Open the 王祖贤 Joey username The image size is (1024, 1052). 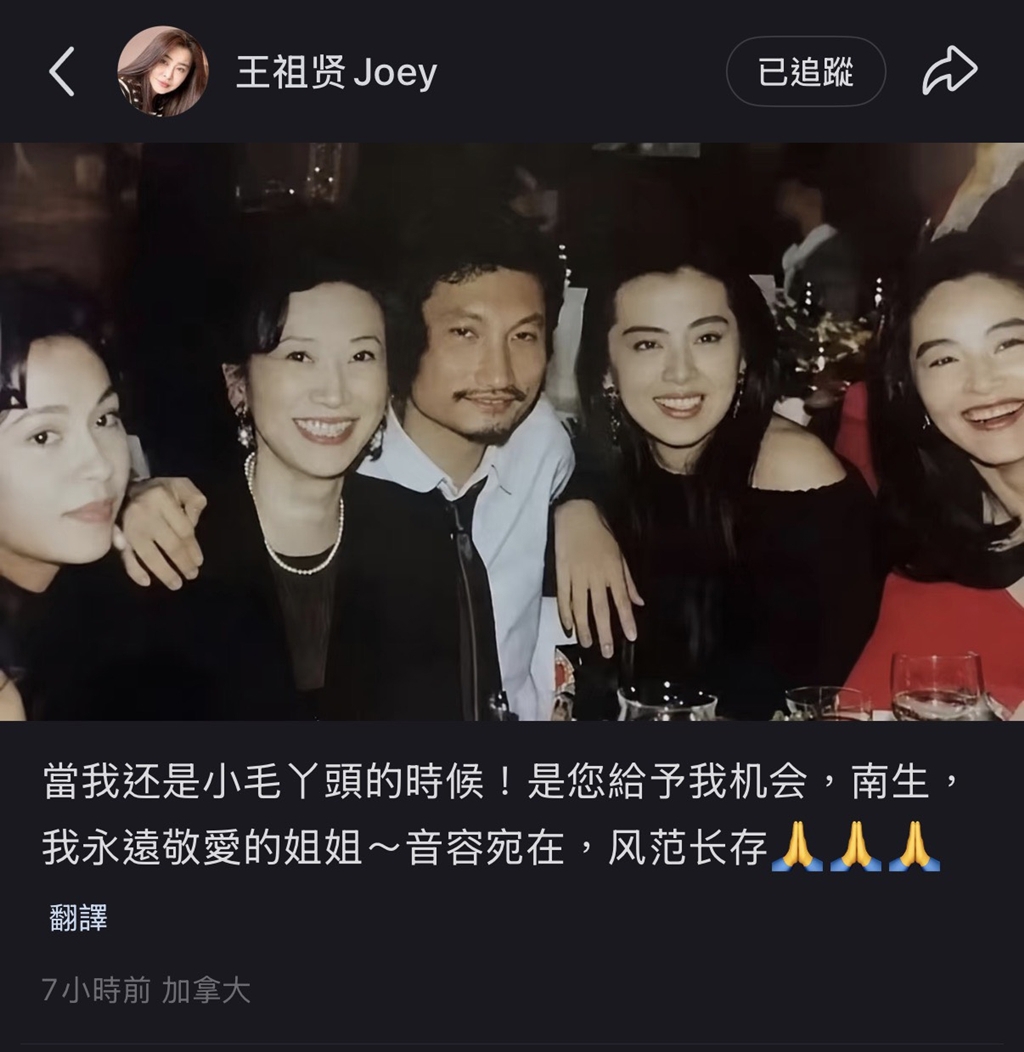tap(336, 72)
